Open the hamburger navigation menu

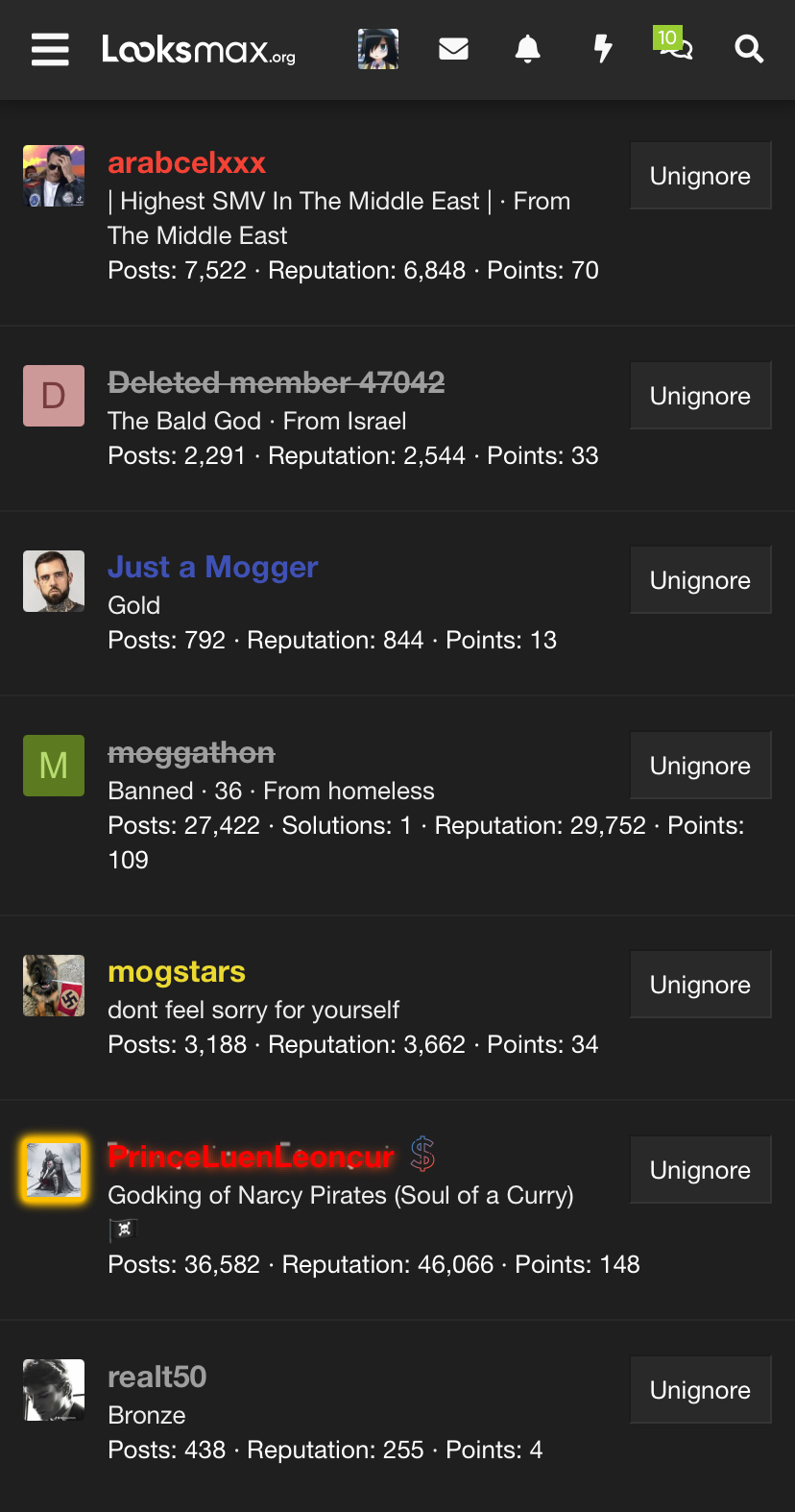point(50,49)
